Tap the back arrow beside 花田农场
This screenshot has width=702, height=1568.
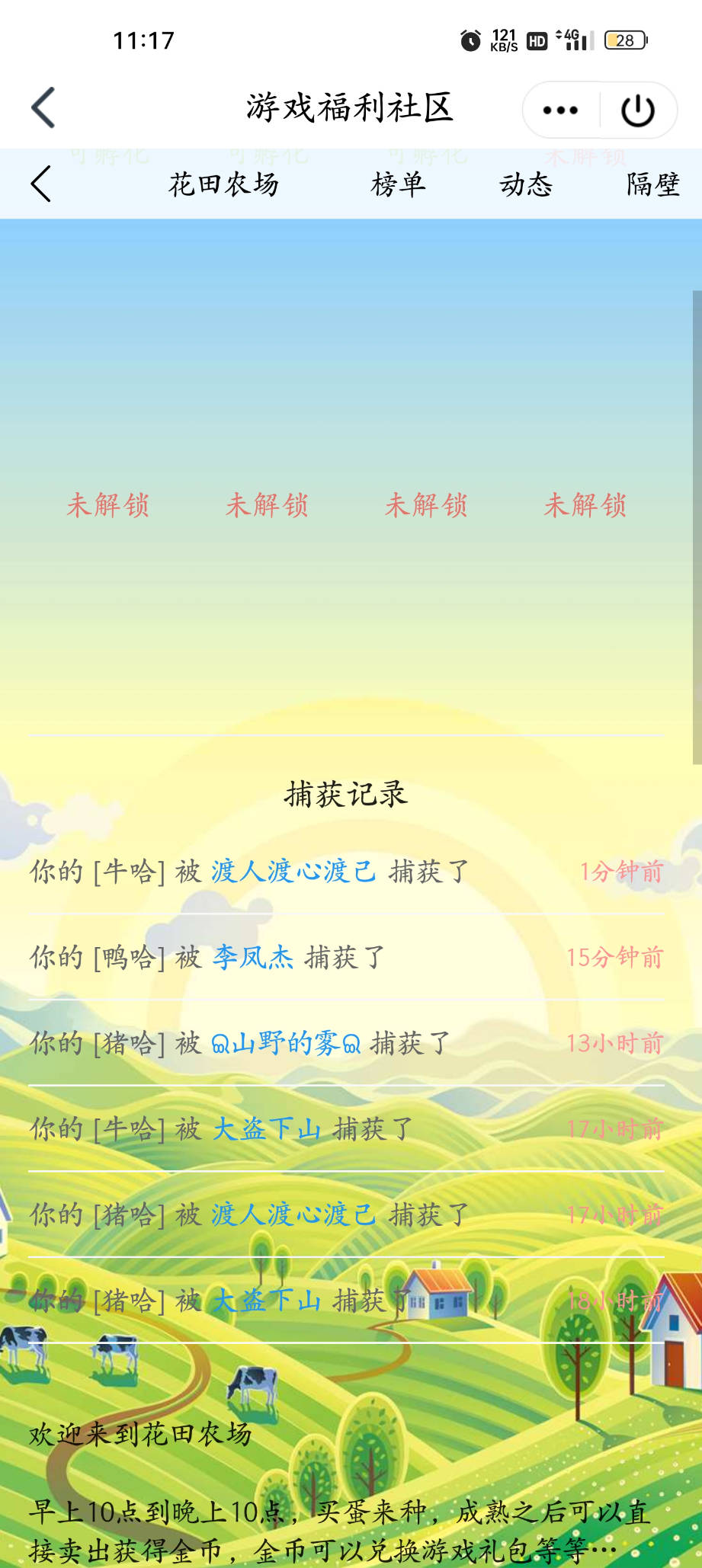pos(41,184)
